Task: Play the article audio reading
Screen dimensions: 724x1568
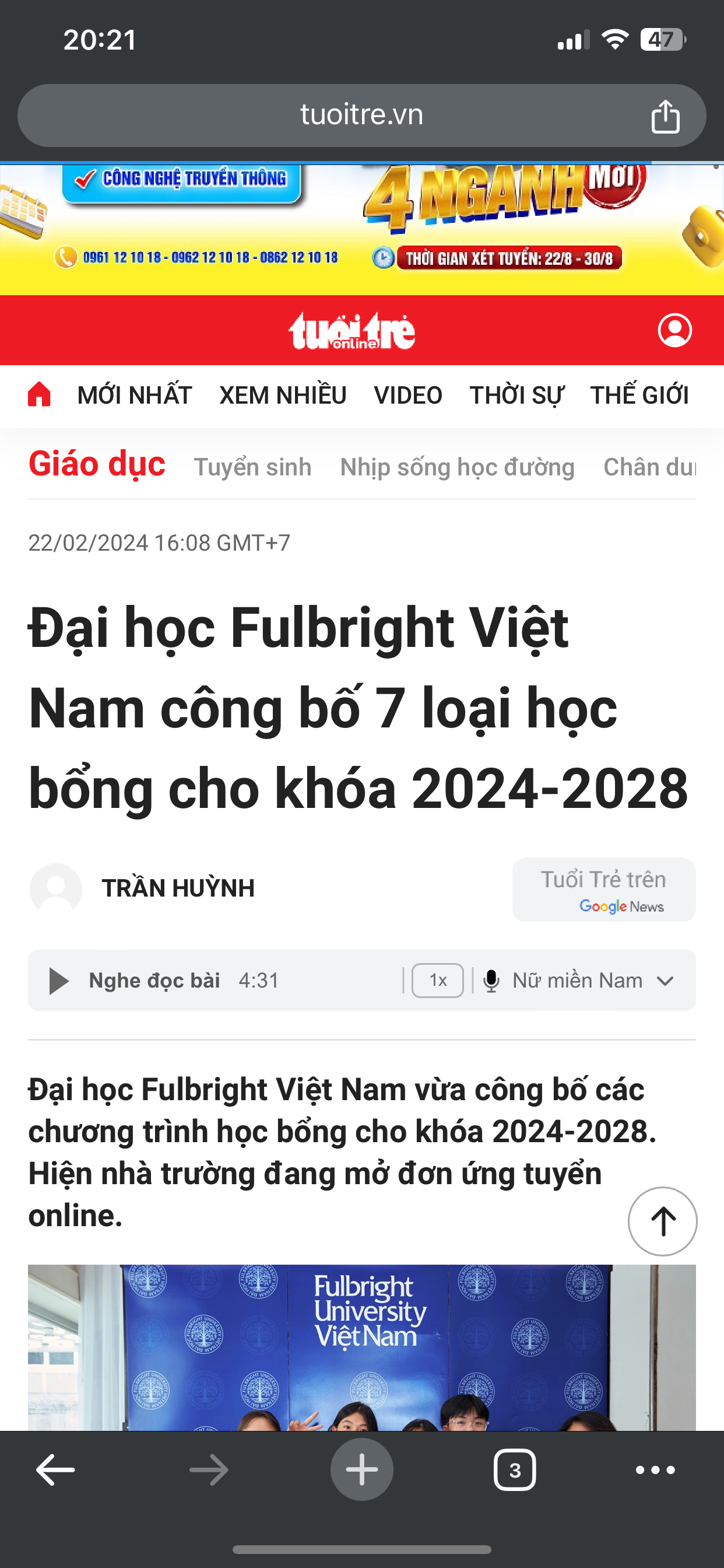Action: (x=59, y=981)
